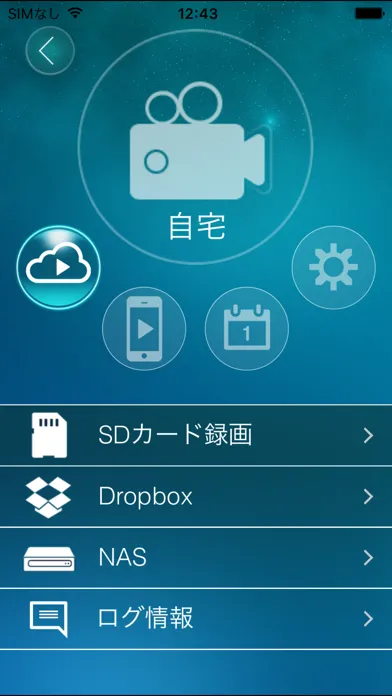
Task: Open the Dropbox row
Action: (196, 497)
